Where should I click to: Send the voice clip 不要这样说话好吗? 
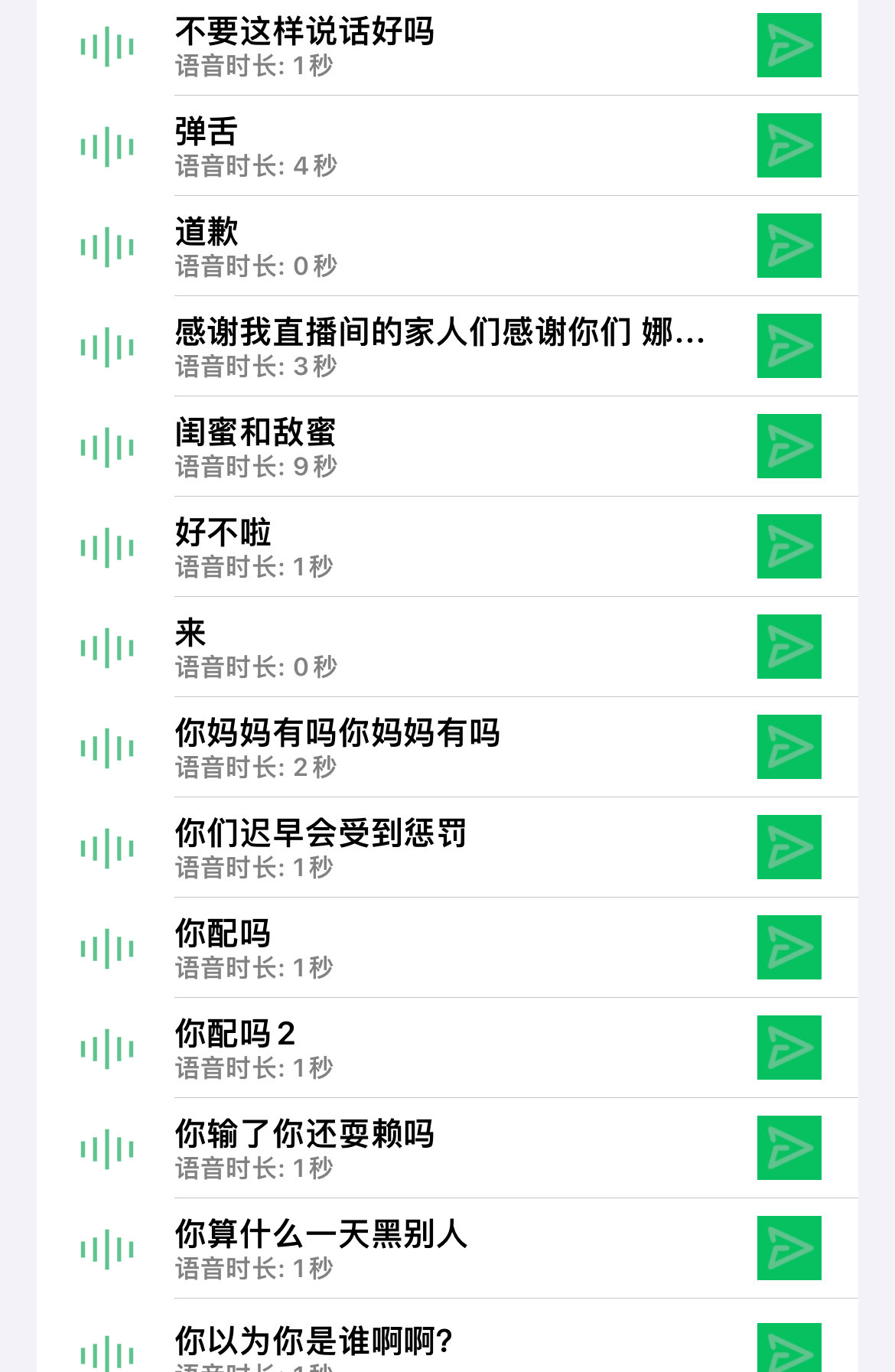(789, 45)
